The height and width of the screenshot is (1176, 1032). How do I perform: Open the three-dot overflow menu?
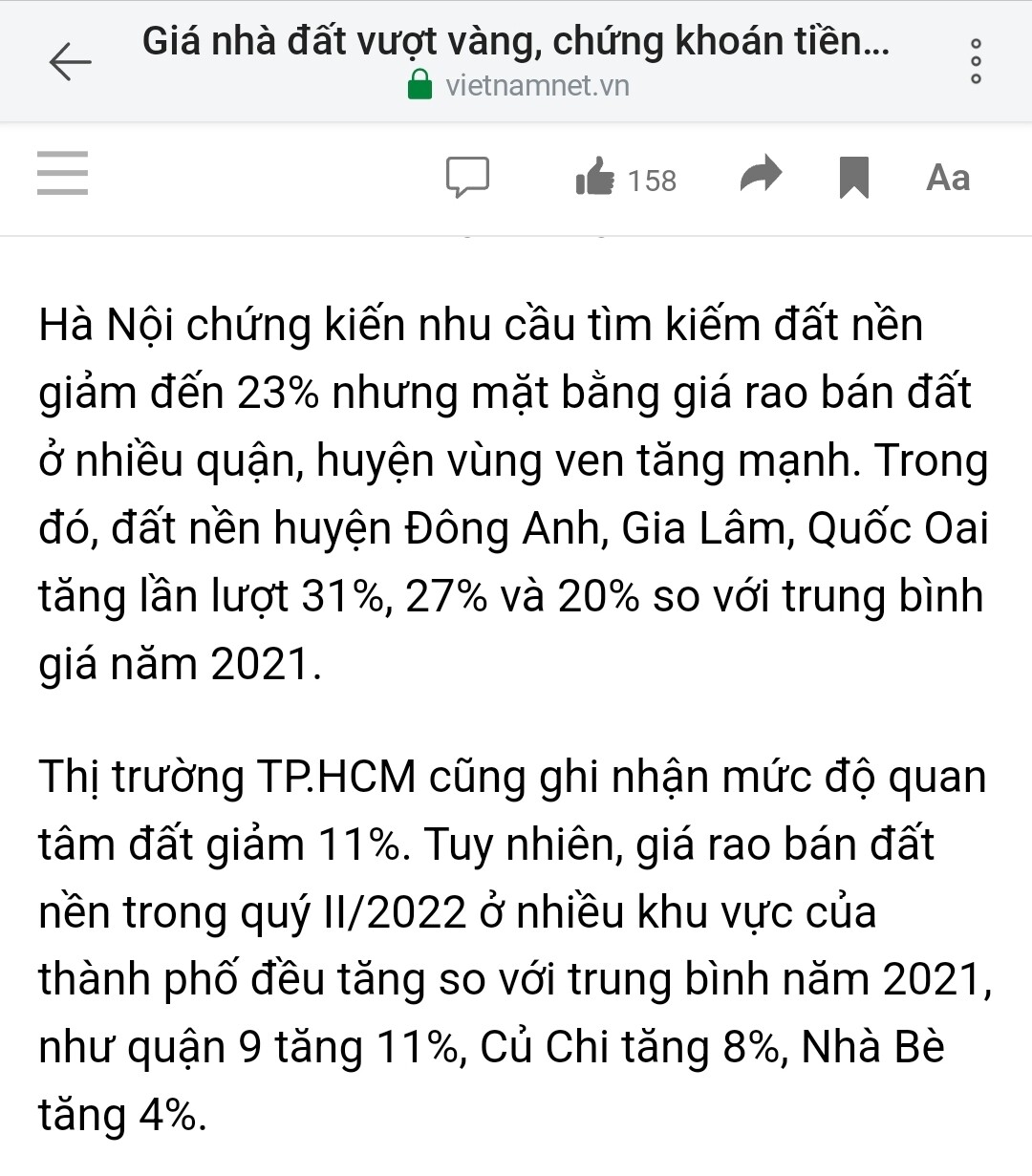click(976, 62)
